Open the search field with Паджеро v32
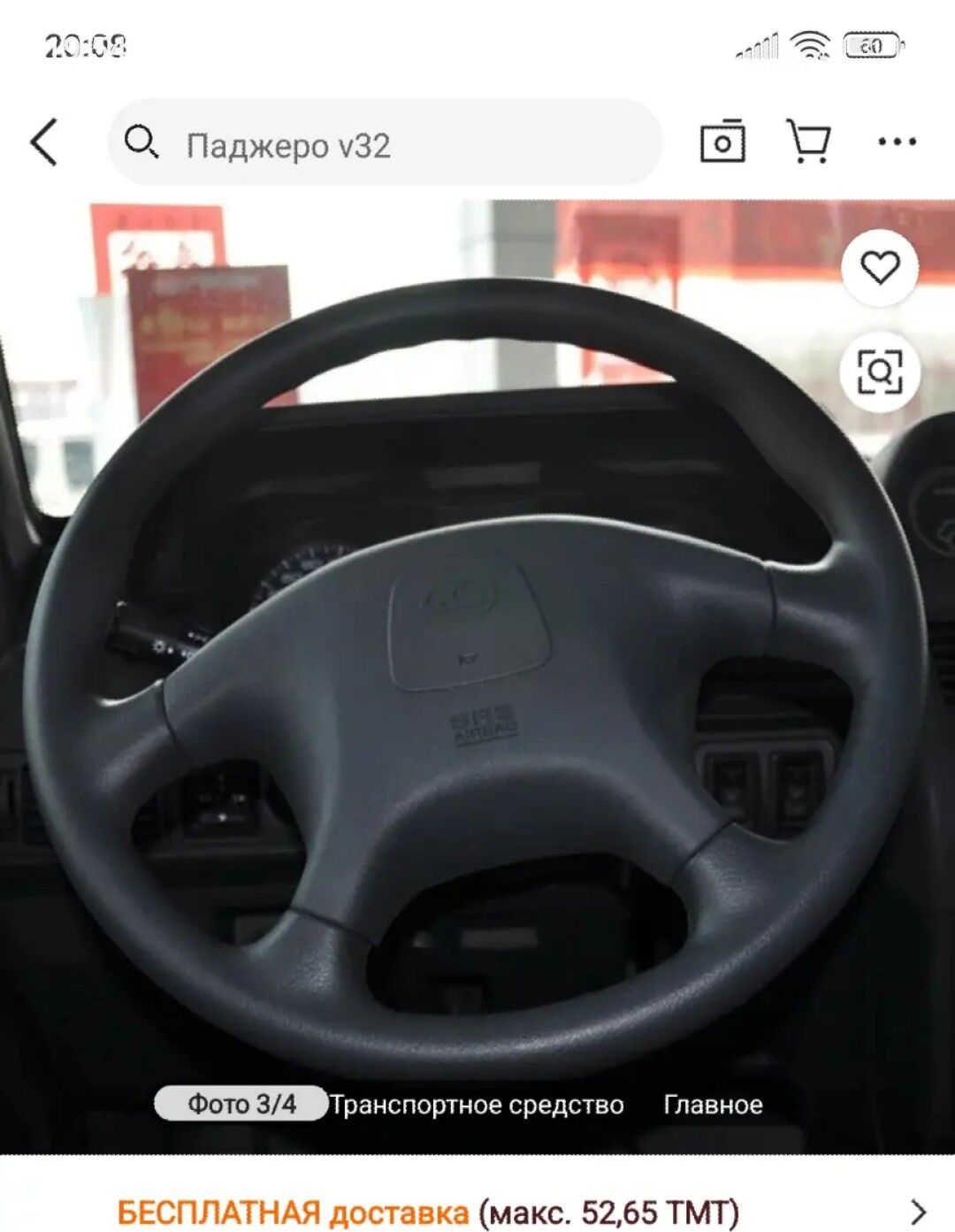 pos(385,143)
